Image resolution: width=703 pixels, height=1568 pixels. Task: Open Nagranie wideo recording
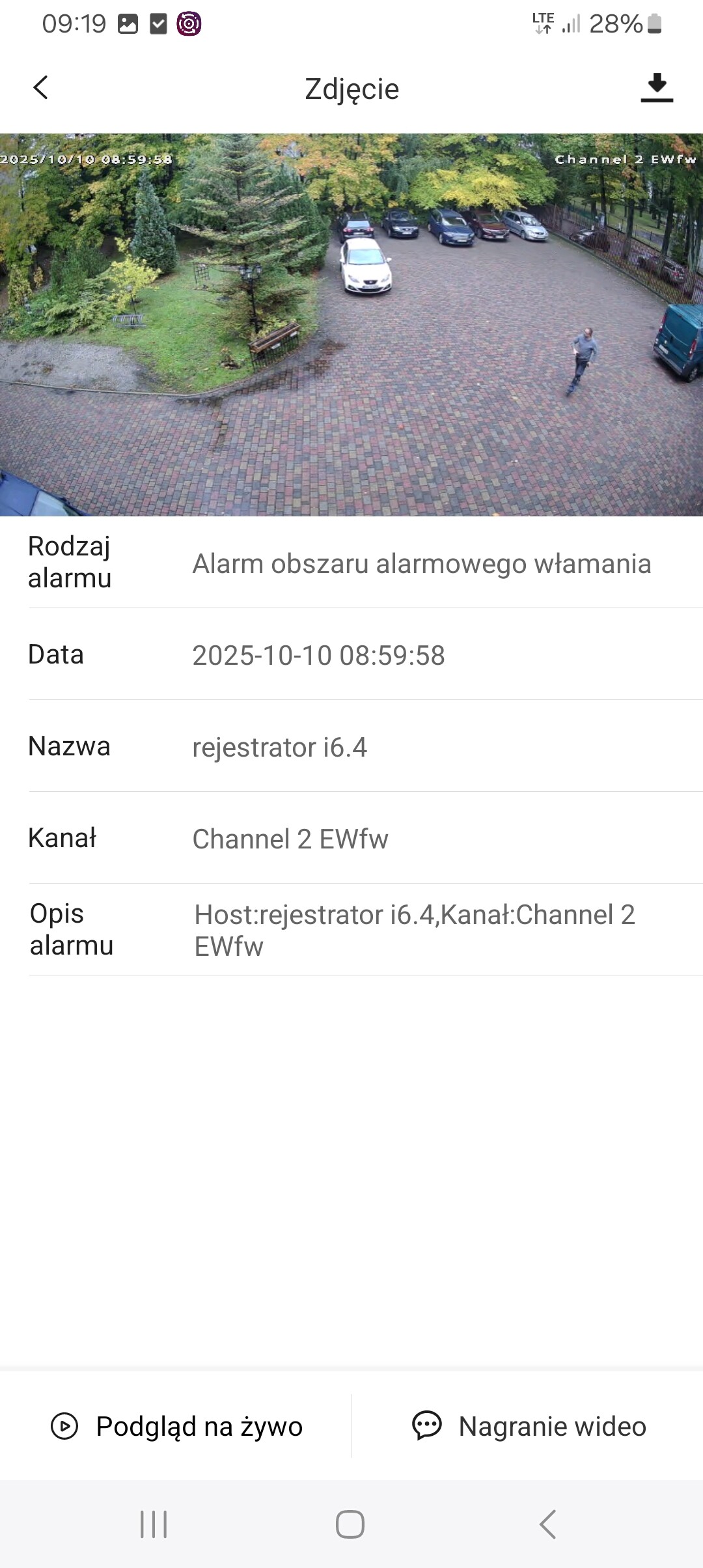(x=529, y=1426)
